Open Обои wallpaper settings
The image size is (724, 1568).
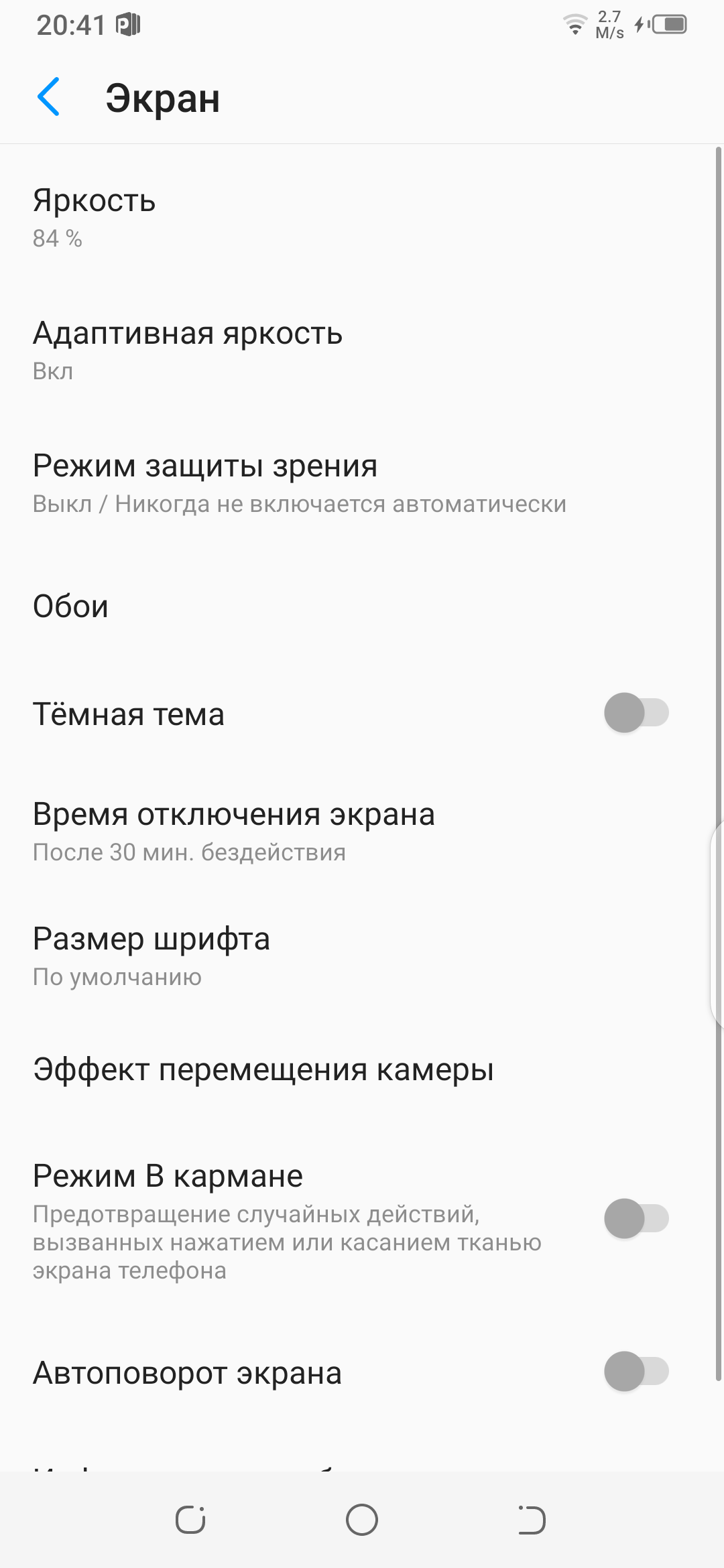(x=70, y=606)
